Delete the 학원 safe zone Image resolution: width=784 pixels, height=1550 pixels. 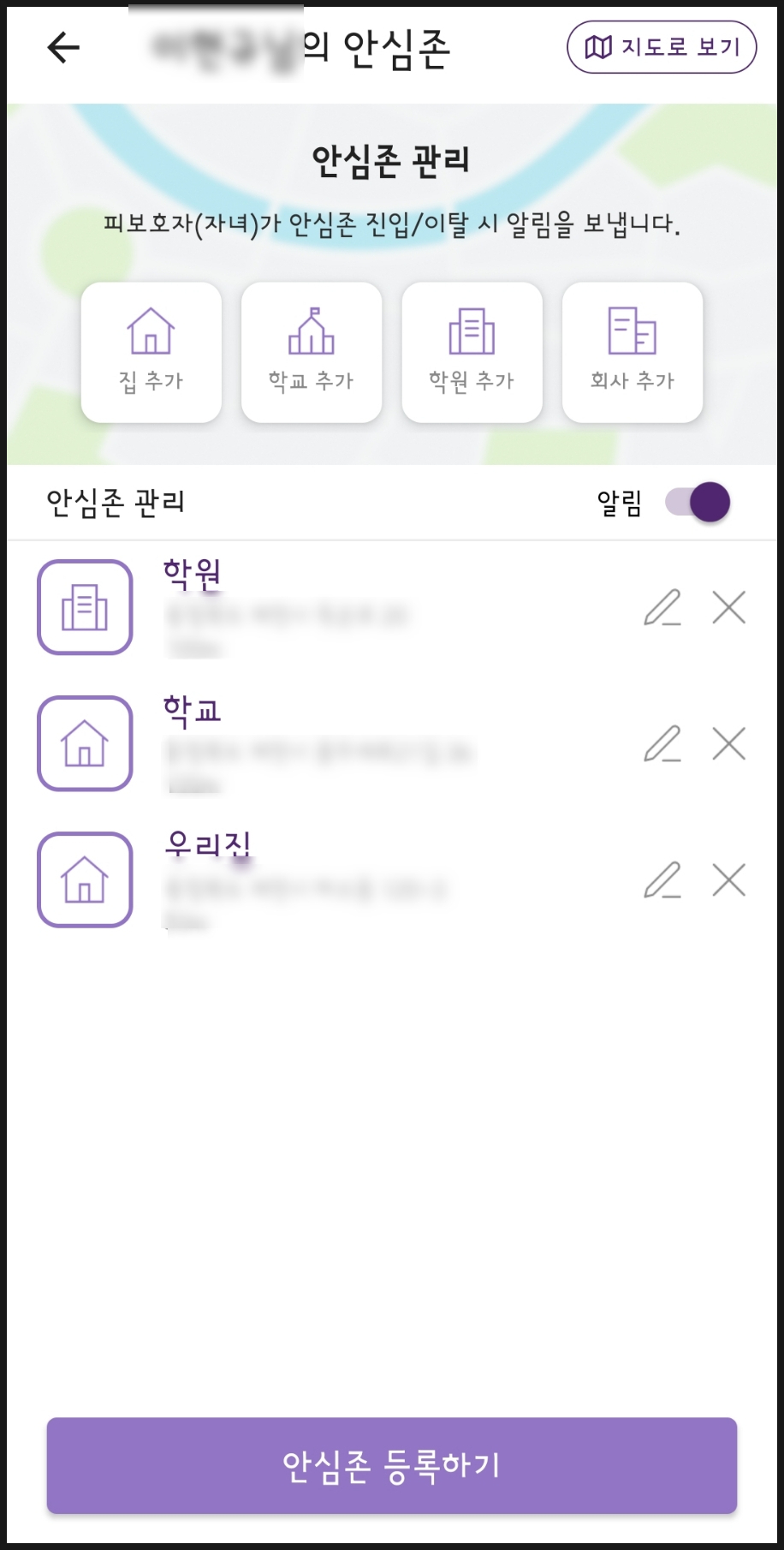coord(729,608)
